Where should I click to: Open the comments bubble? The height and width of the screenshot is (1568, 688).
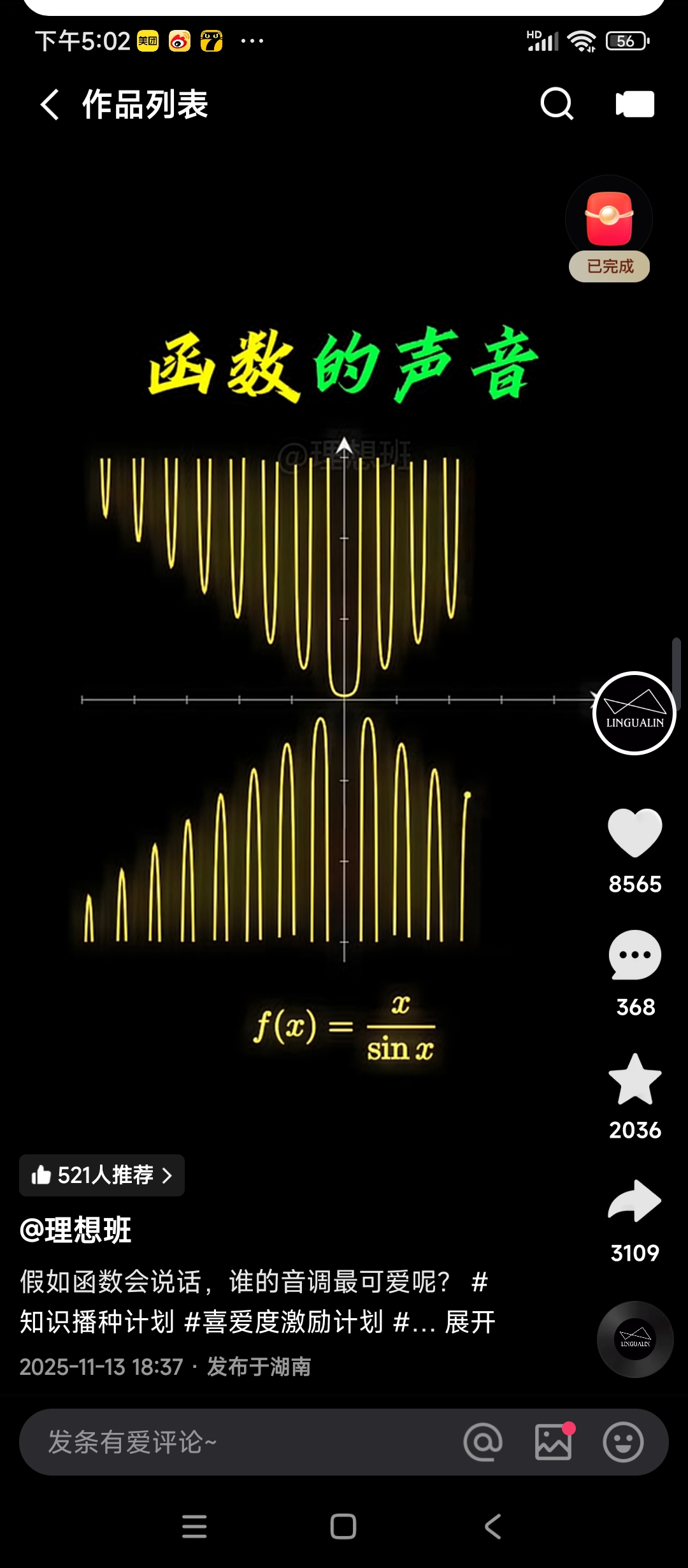pos(635,955)
